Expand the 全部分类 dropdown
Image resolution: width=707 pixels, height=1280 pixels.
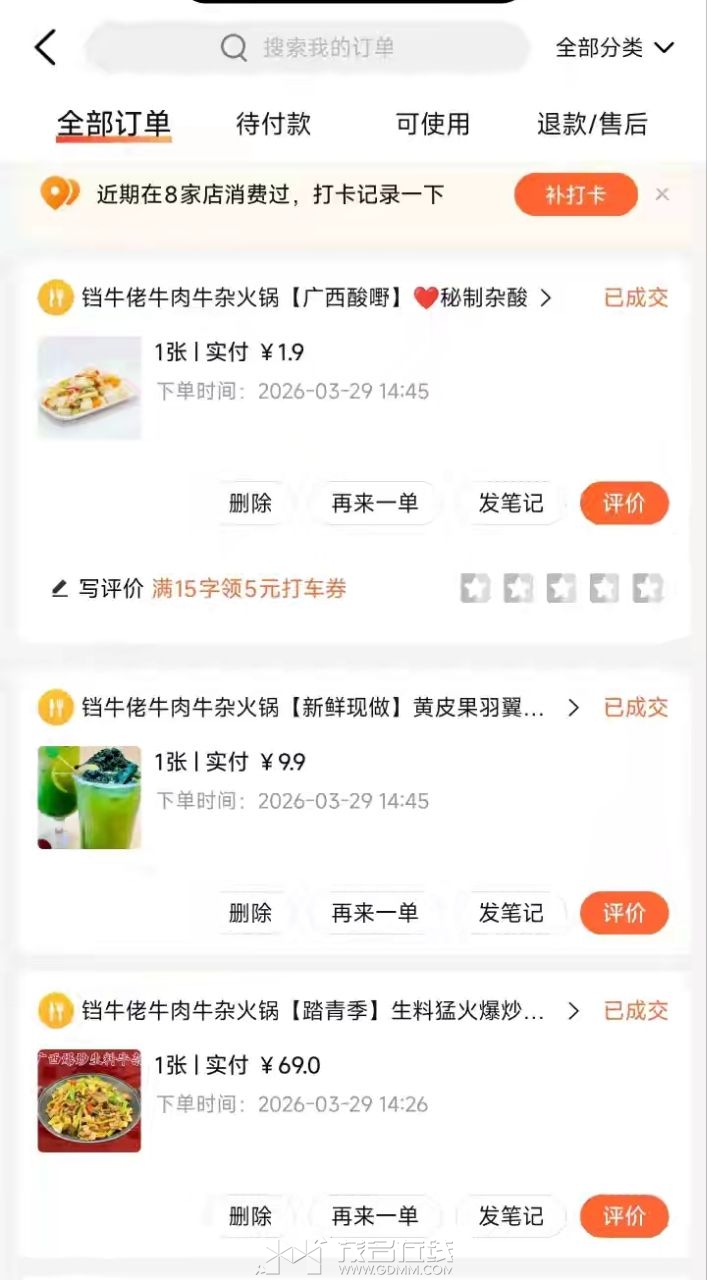(x=614, y=47)
